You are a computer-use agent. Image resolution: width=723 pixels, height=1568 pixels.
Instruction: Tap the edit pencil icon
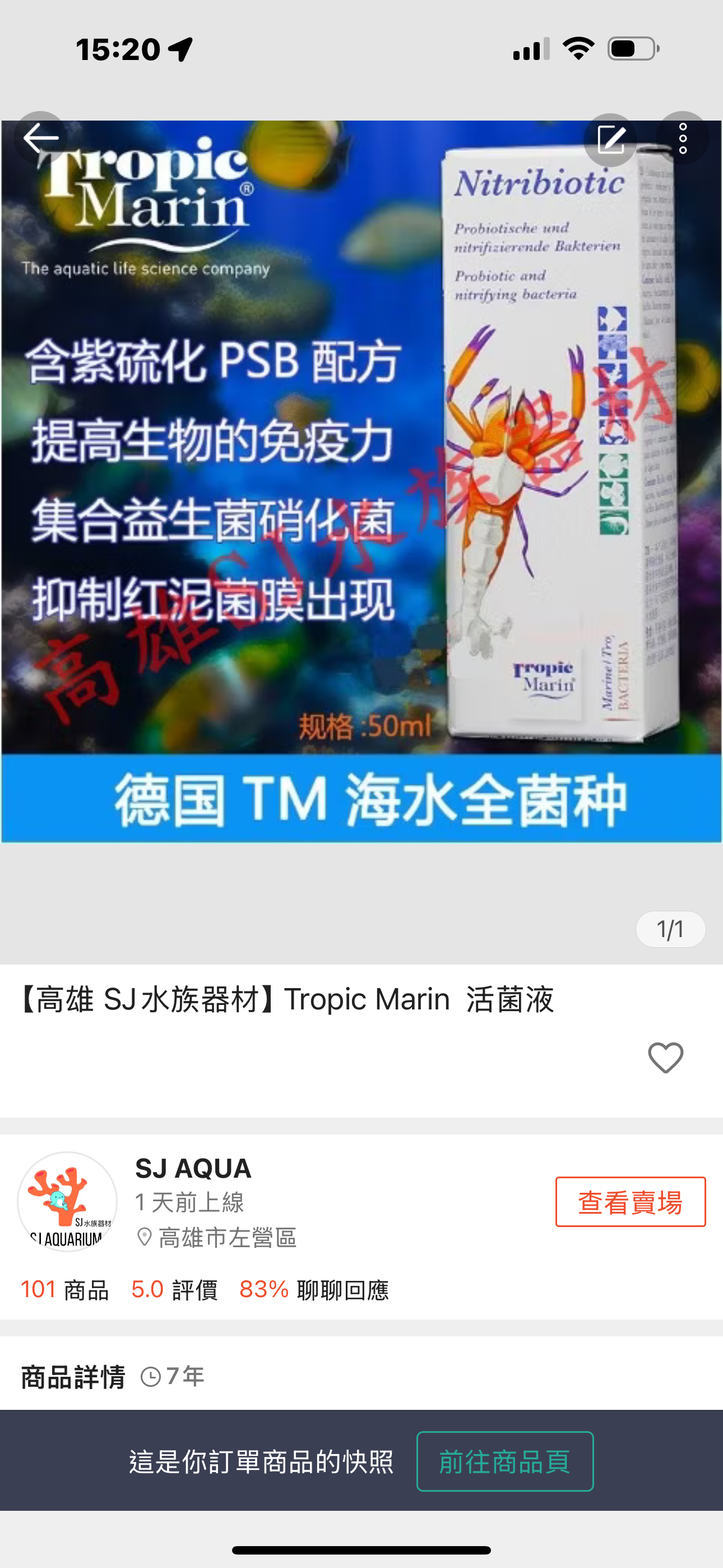pos(610,140)
